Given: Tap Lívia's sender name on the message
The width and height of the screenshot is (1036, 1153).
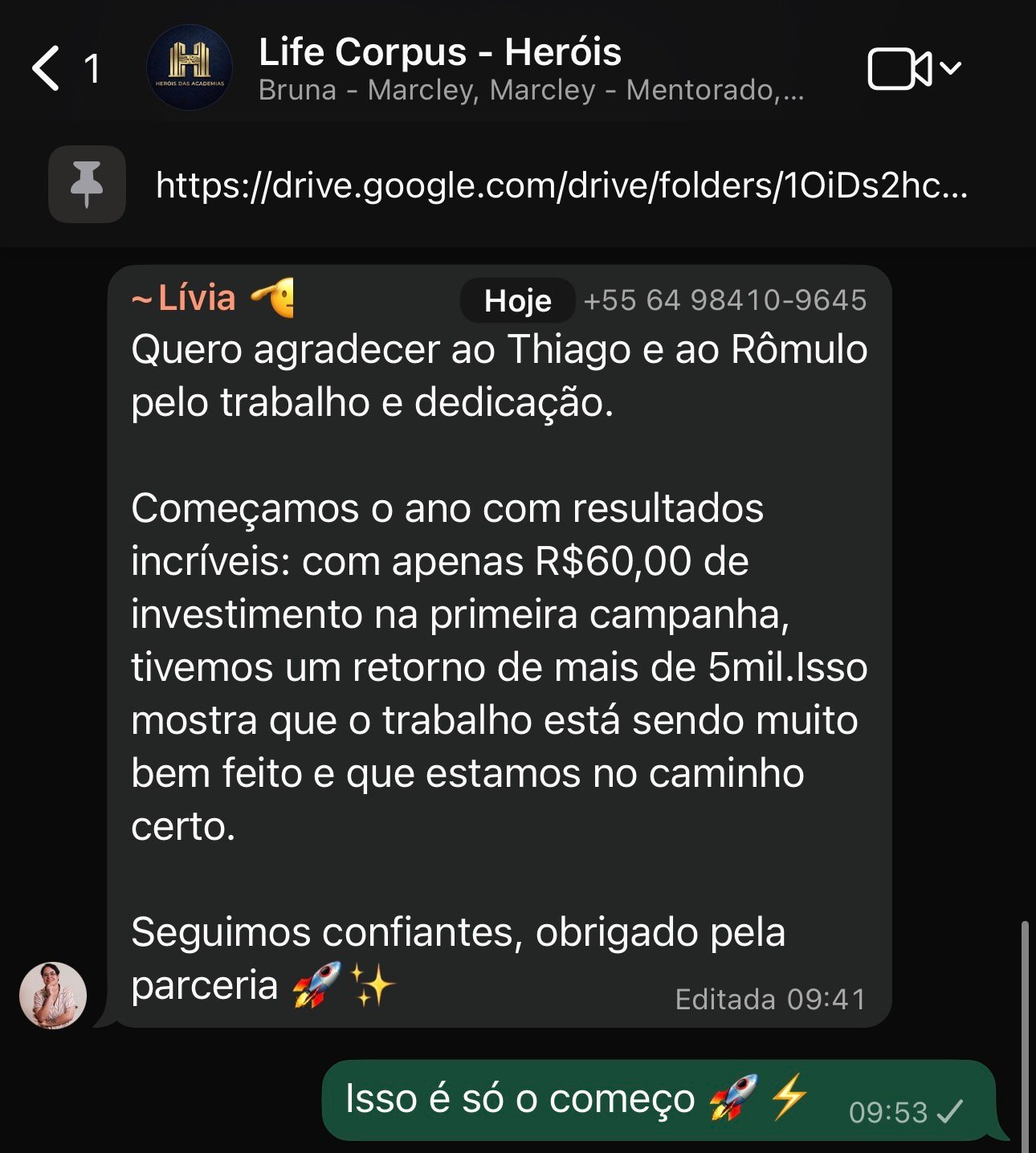Looking at the screenshot, I should [197, 299].
